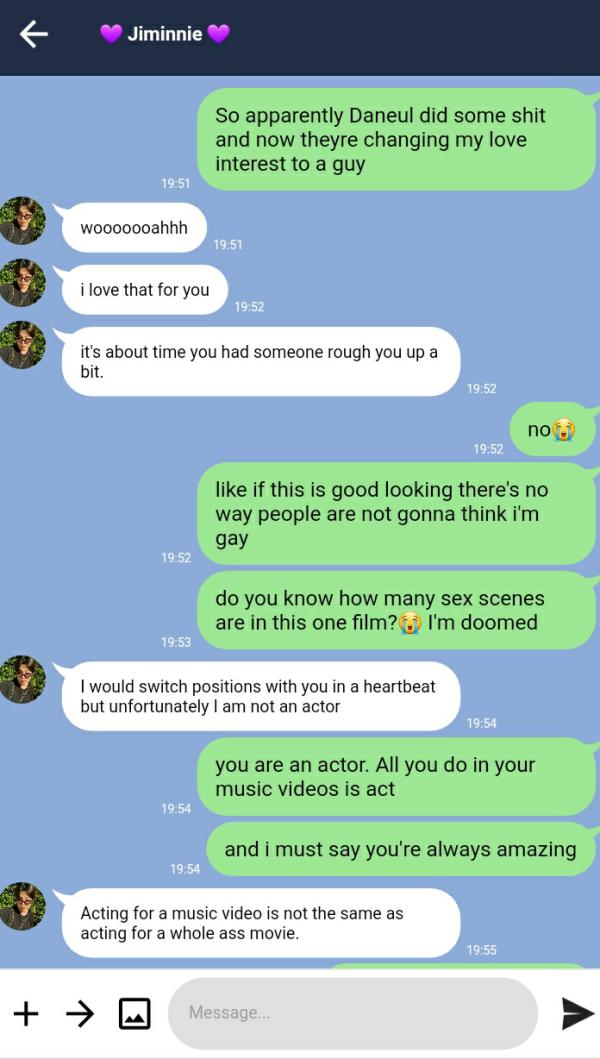
Task: Open Jiminnie's avatar next to 'wooooooahhh'
Action: [22, 221]
